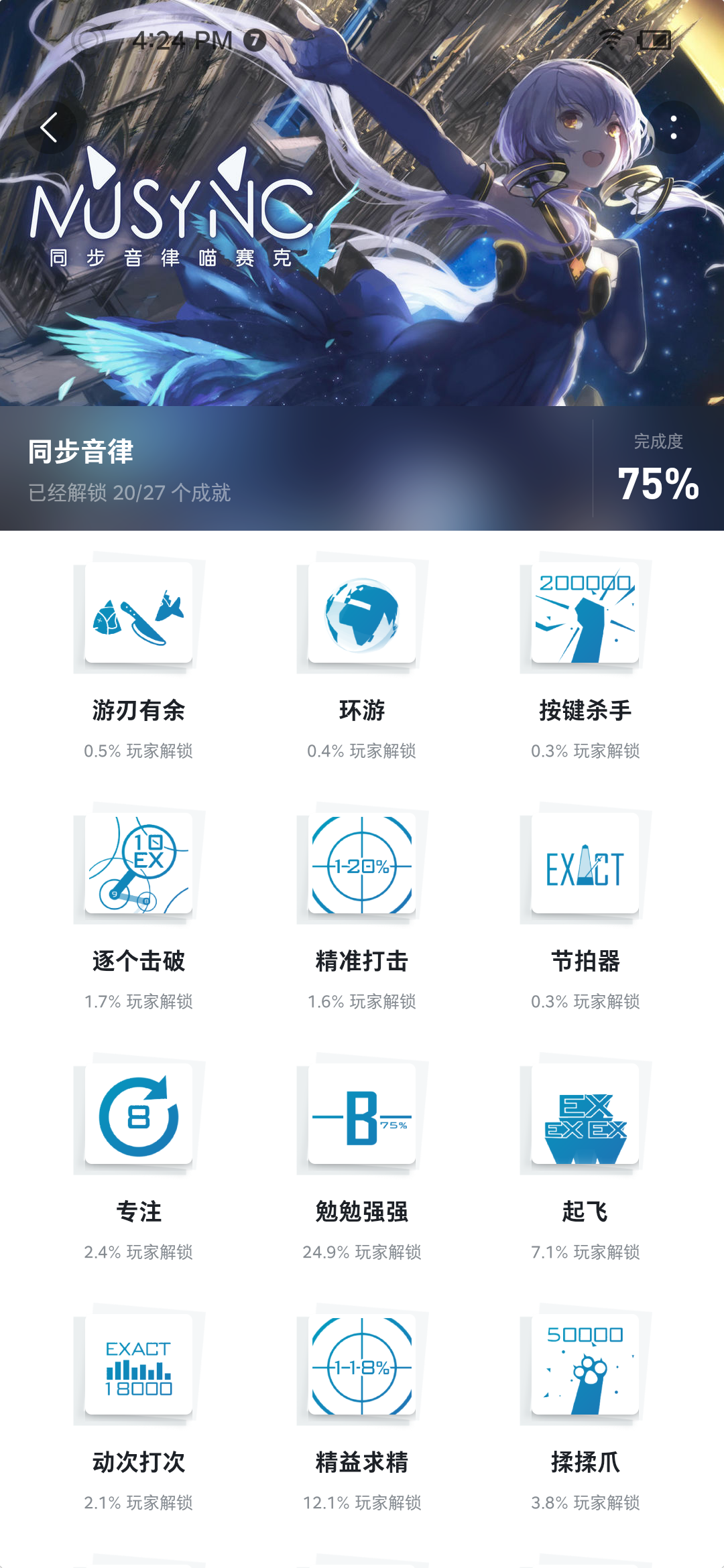The height and width of the screenshot is (1568, 724).
Task: Open the 起飞 achievement
Action: click(585, 1158)
